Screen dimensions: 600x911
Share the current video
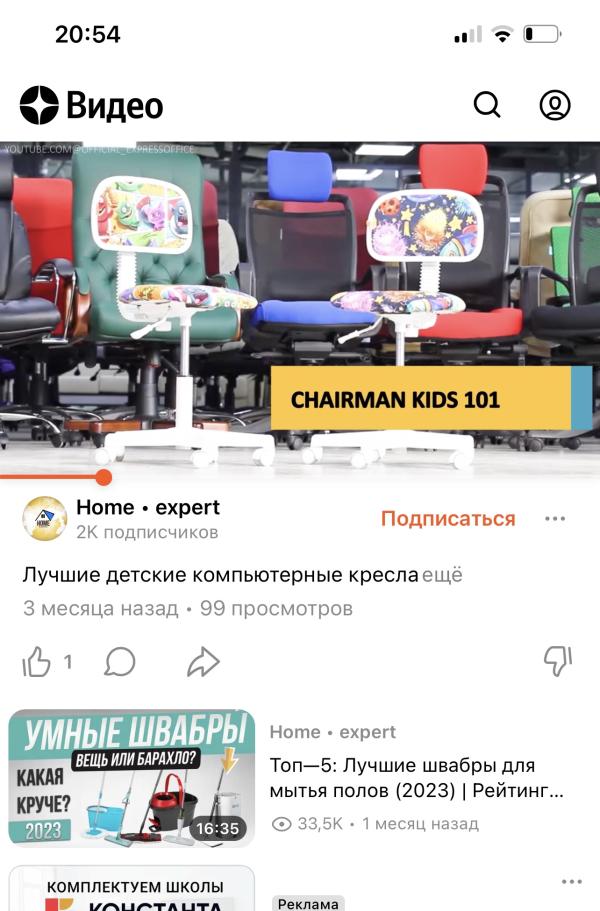coord(203,662)
